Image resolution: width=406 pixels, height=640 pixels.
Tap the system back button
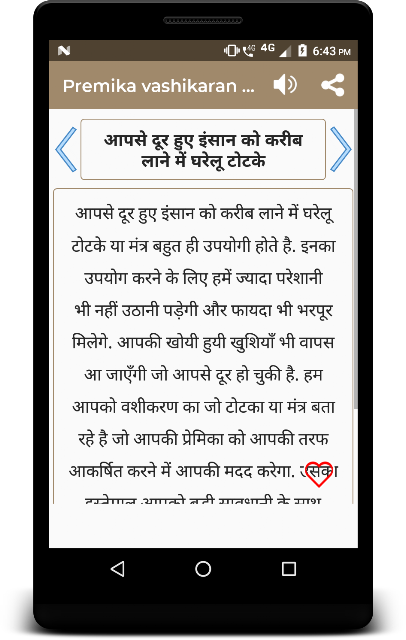[118, 569]
